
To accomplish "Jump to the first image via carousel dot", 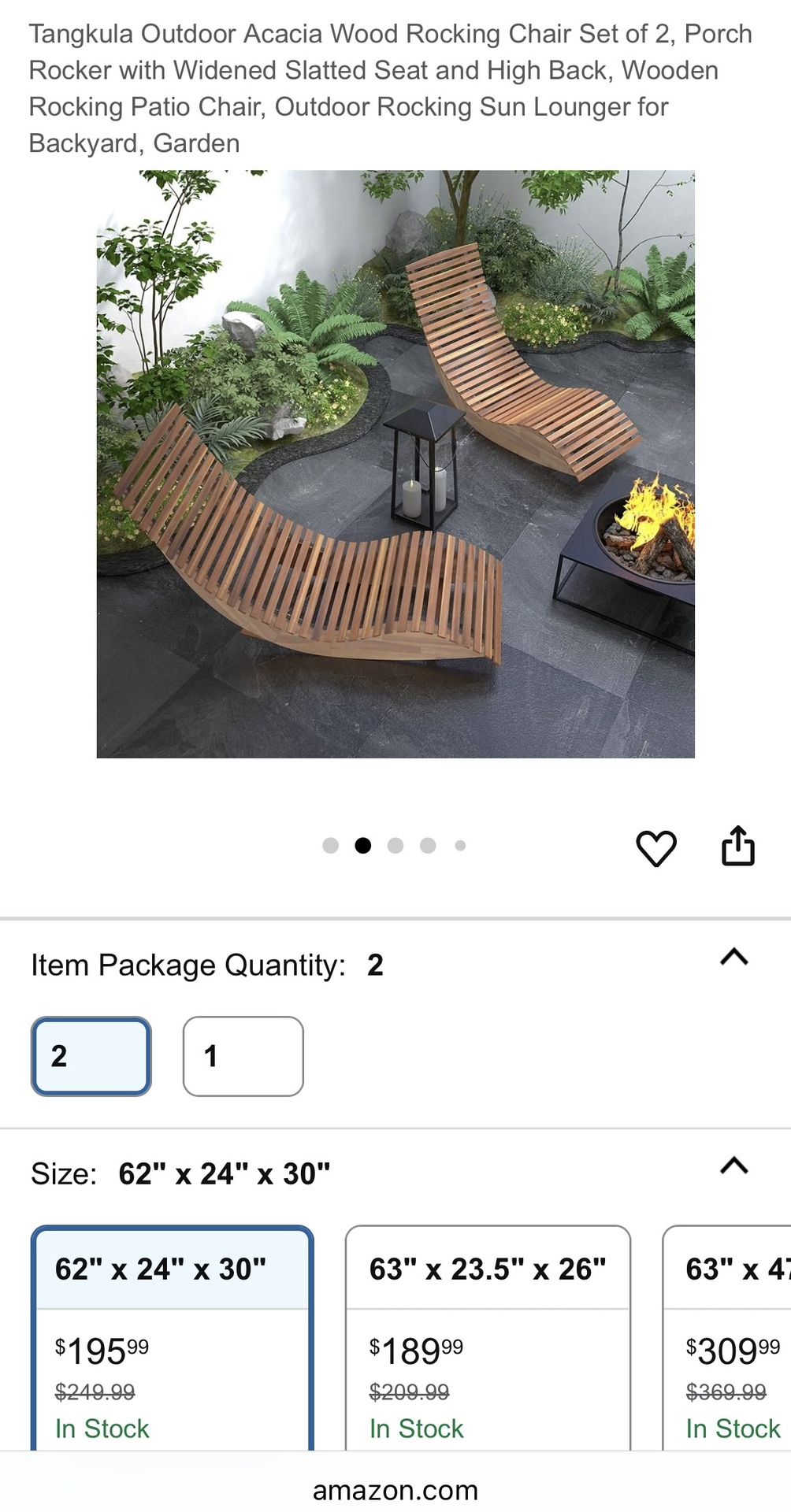I will click(331, 844).
